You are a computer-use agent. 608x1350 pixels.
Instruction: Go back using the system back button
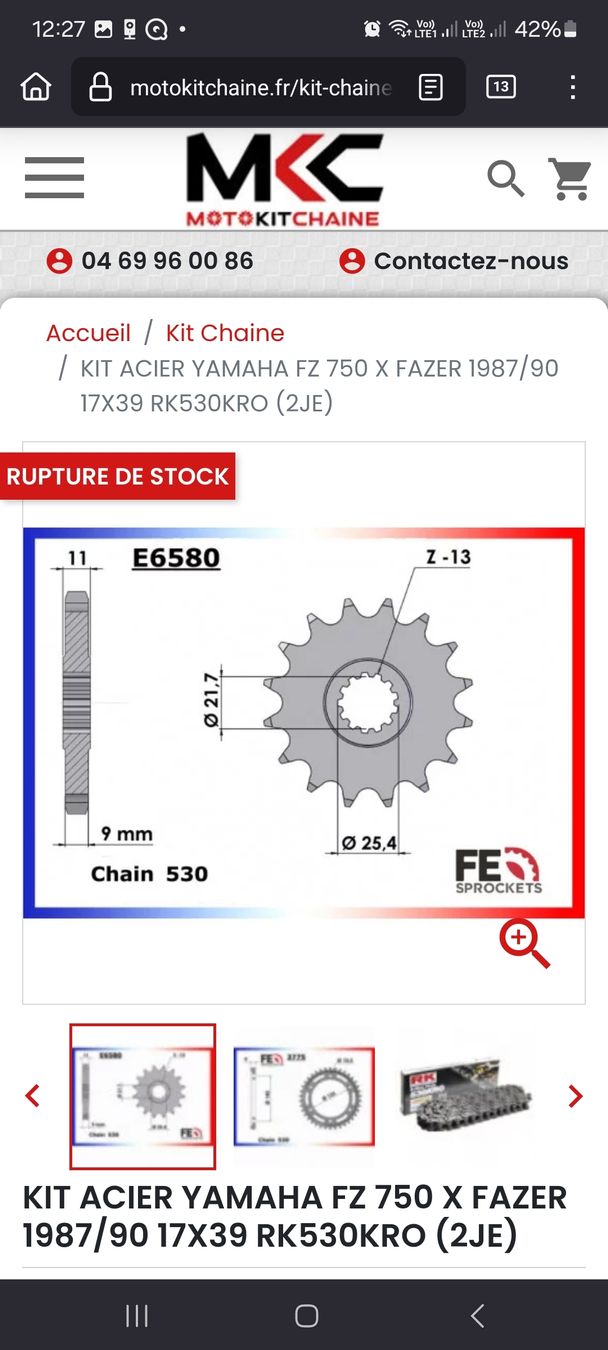[x=477, y=1315]
